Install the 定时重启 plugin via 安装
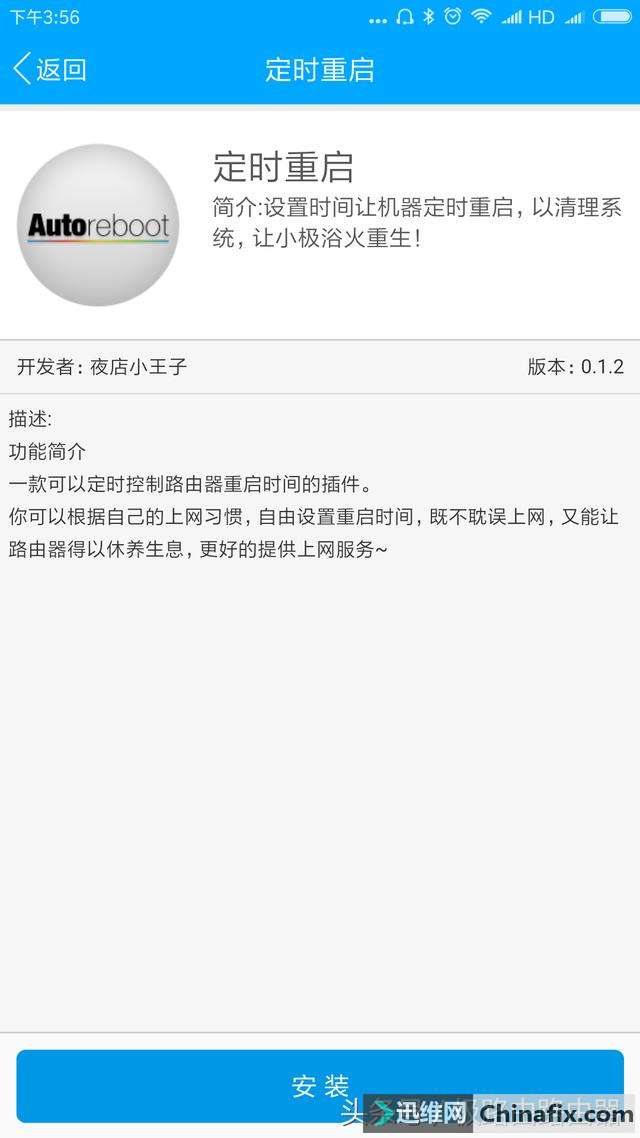Viewport: 640px width, 1138px height. 320,1085
